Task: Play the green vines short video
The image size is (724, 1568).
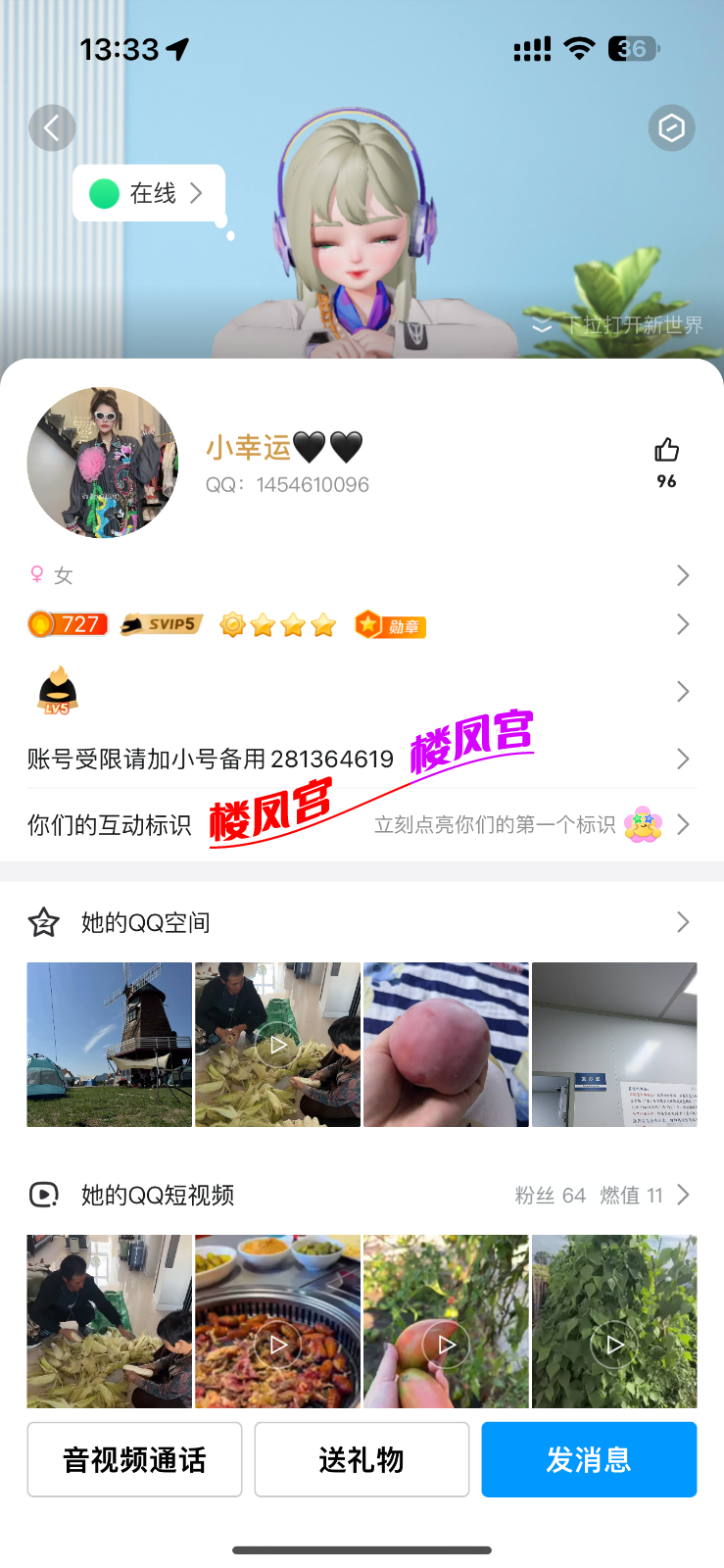Action: point(614,1321)
